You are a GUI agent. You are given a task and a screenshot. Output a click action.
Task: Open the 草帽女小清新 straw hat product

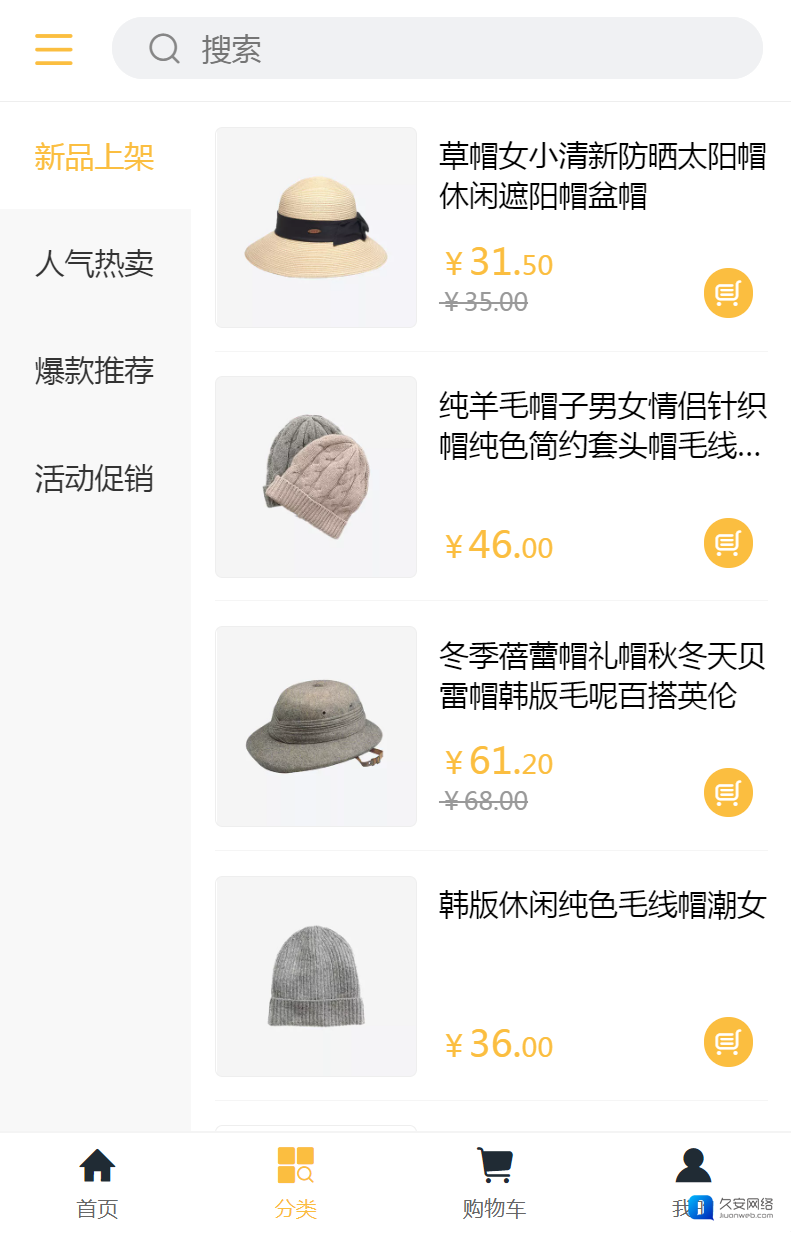(602, 176)
